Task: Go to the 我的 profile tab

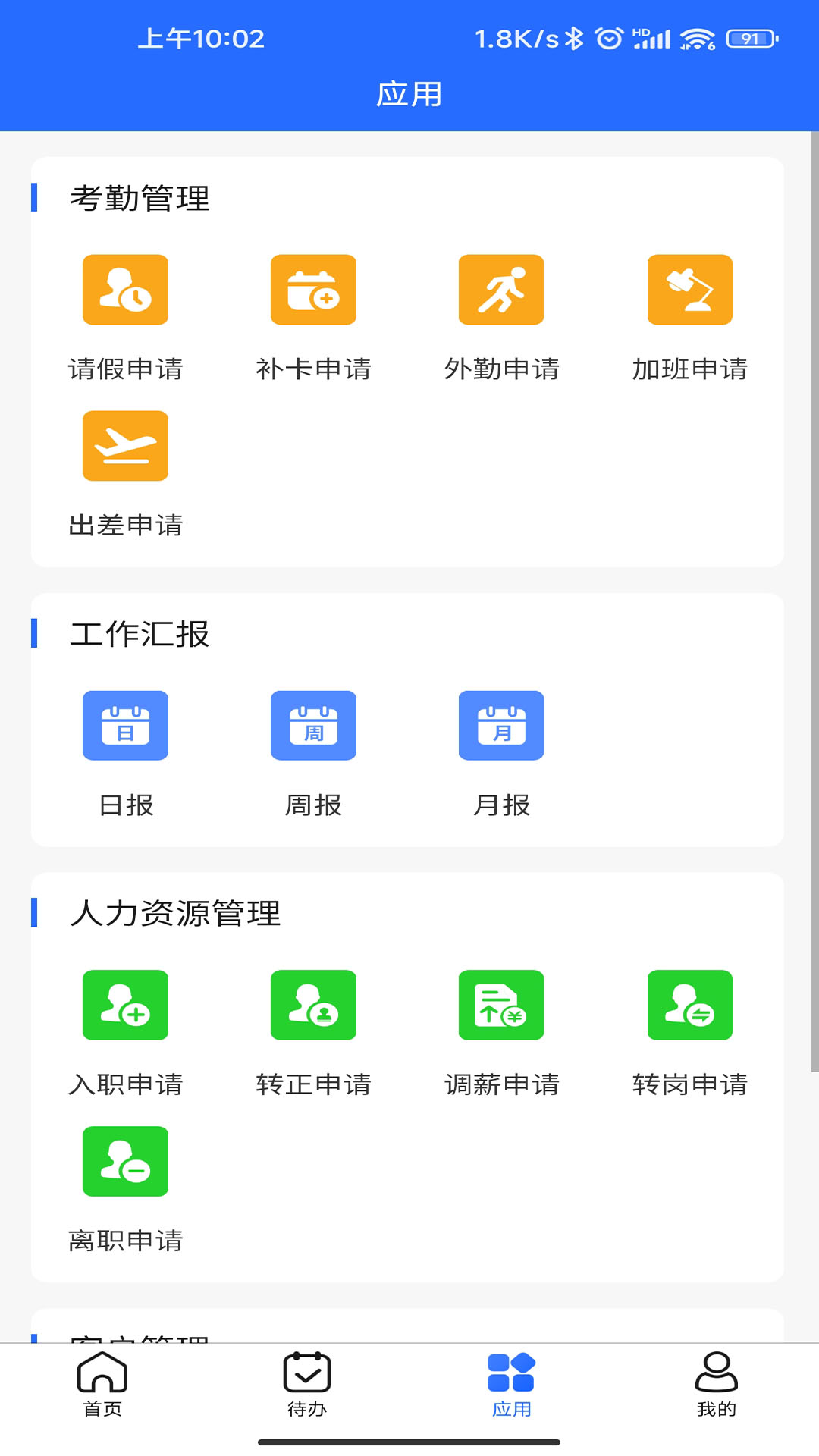Action: [x=717, y=1385]
